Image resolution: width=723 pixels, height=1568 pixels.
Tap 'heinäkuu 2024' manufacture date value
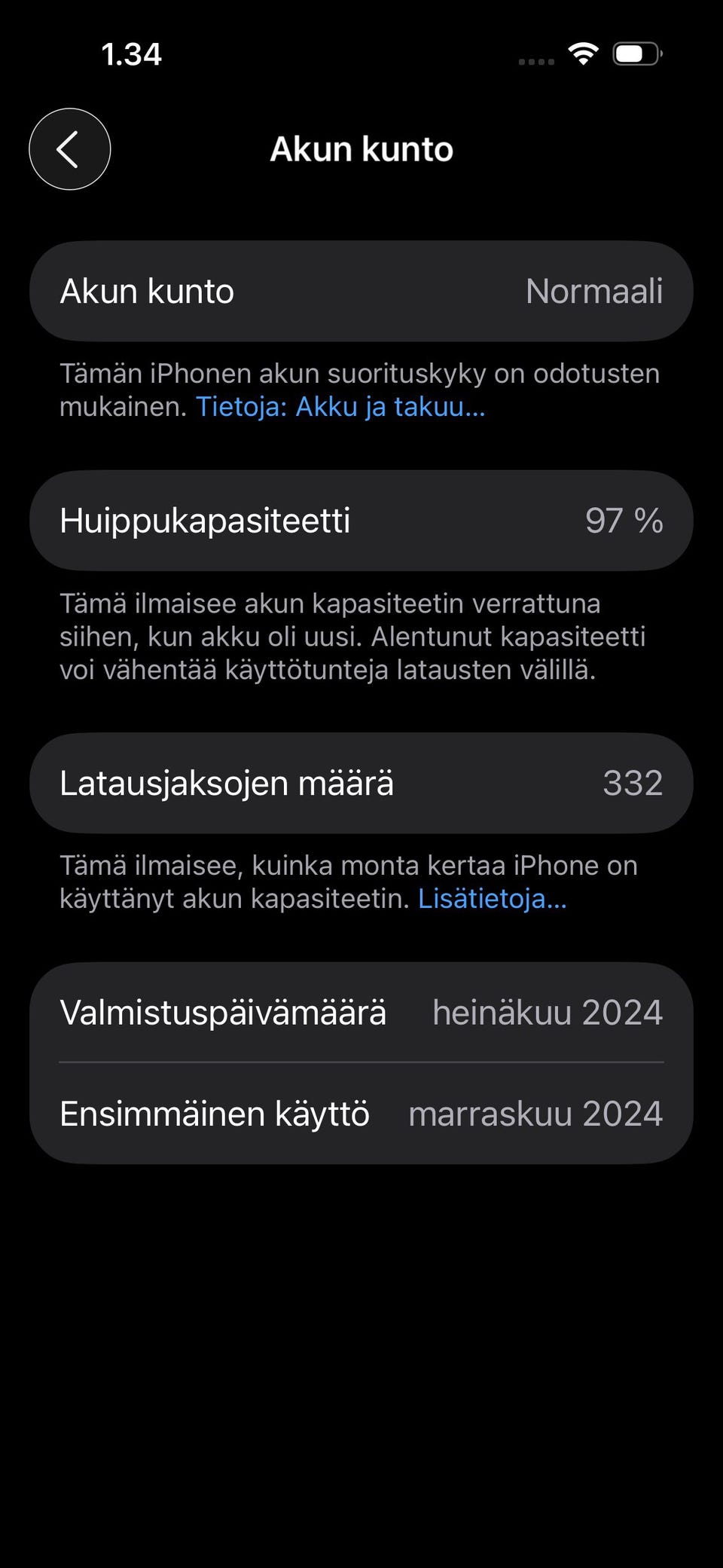tap(547, 1012)
